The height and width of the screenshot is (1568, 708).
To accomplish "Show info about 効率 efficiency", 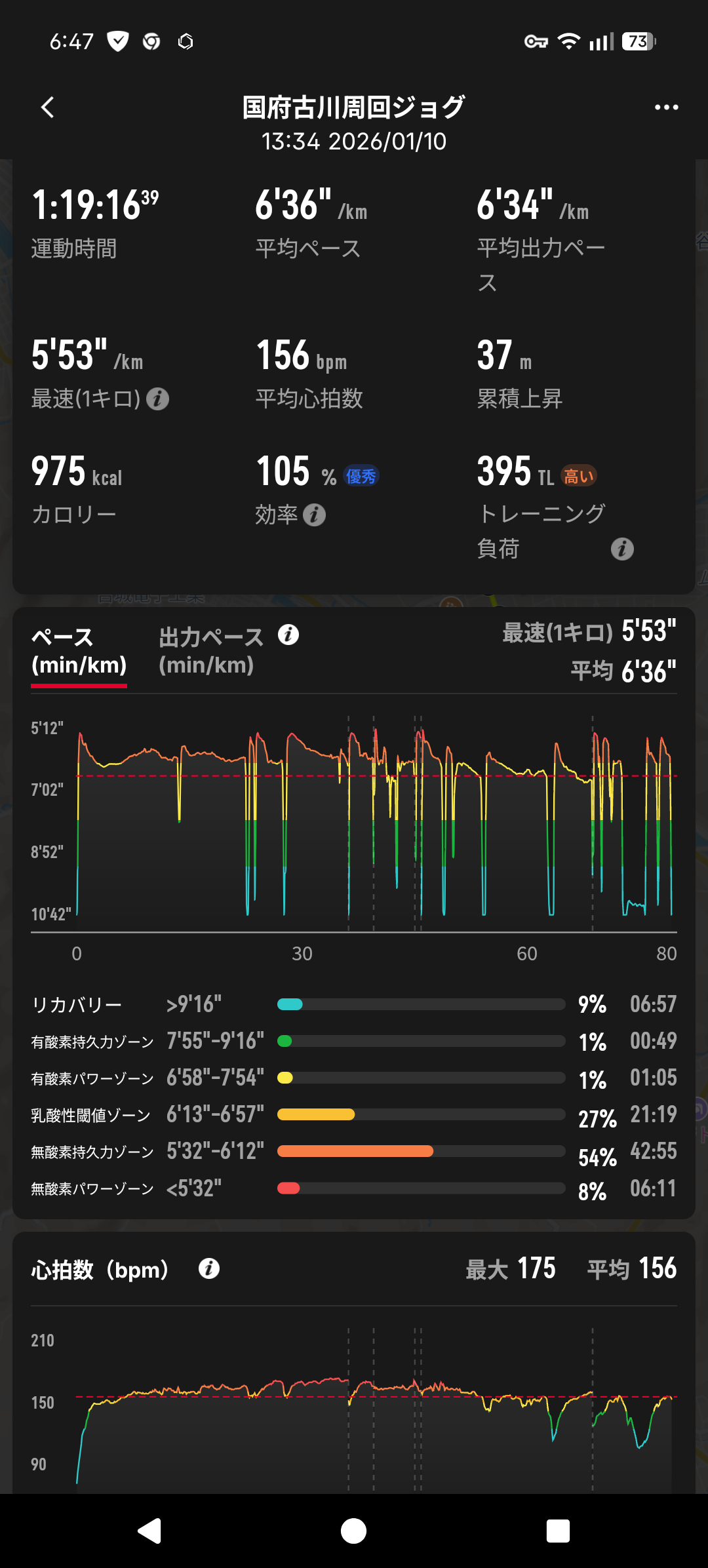I will point(315,515).
